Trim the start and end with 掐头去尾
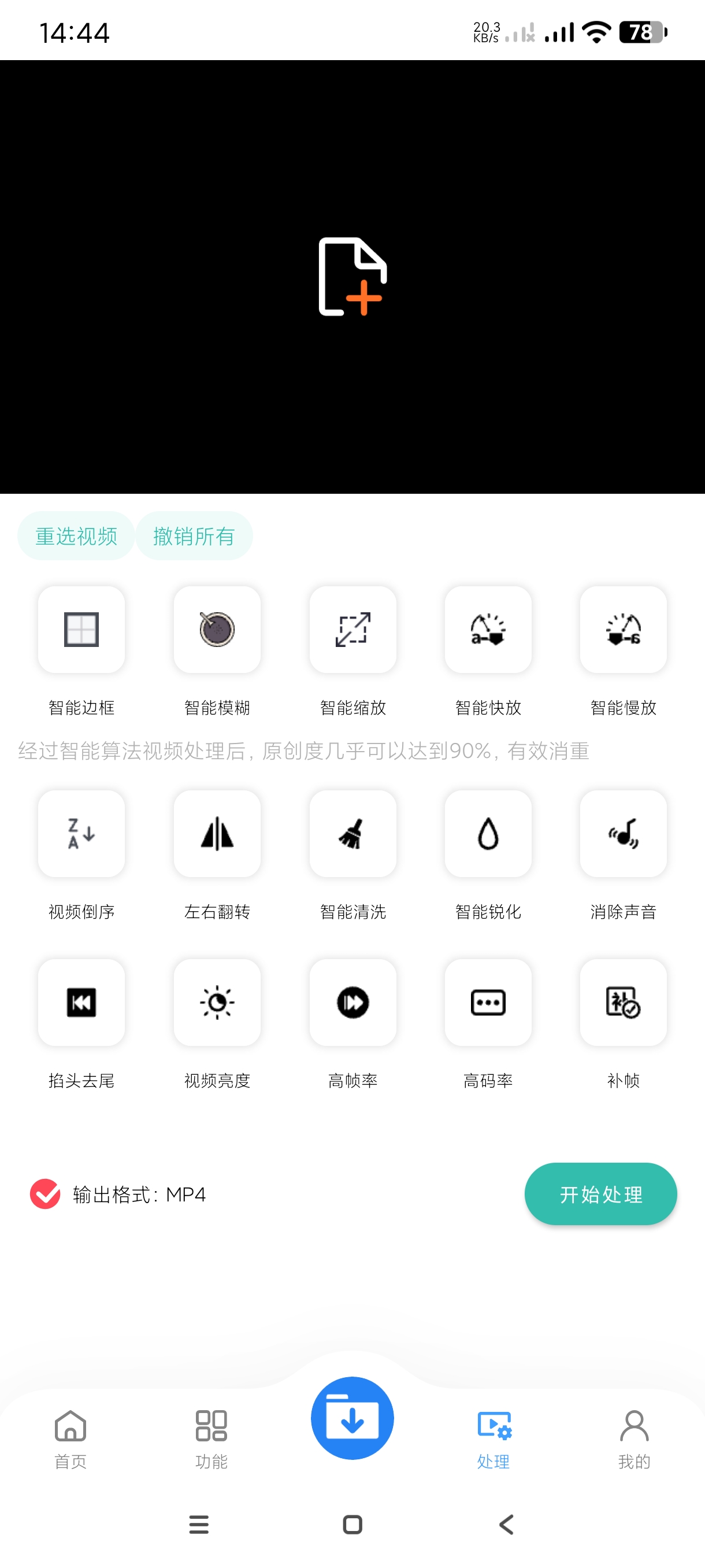Screen dimensions: 705x1568 coord(81,1003)
